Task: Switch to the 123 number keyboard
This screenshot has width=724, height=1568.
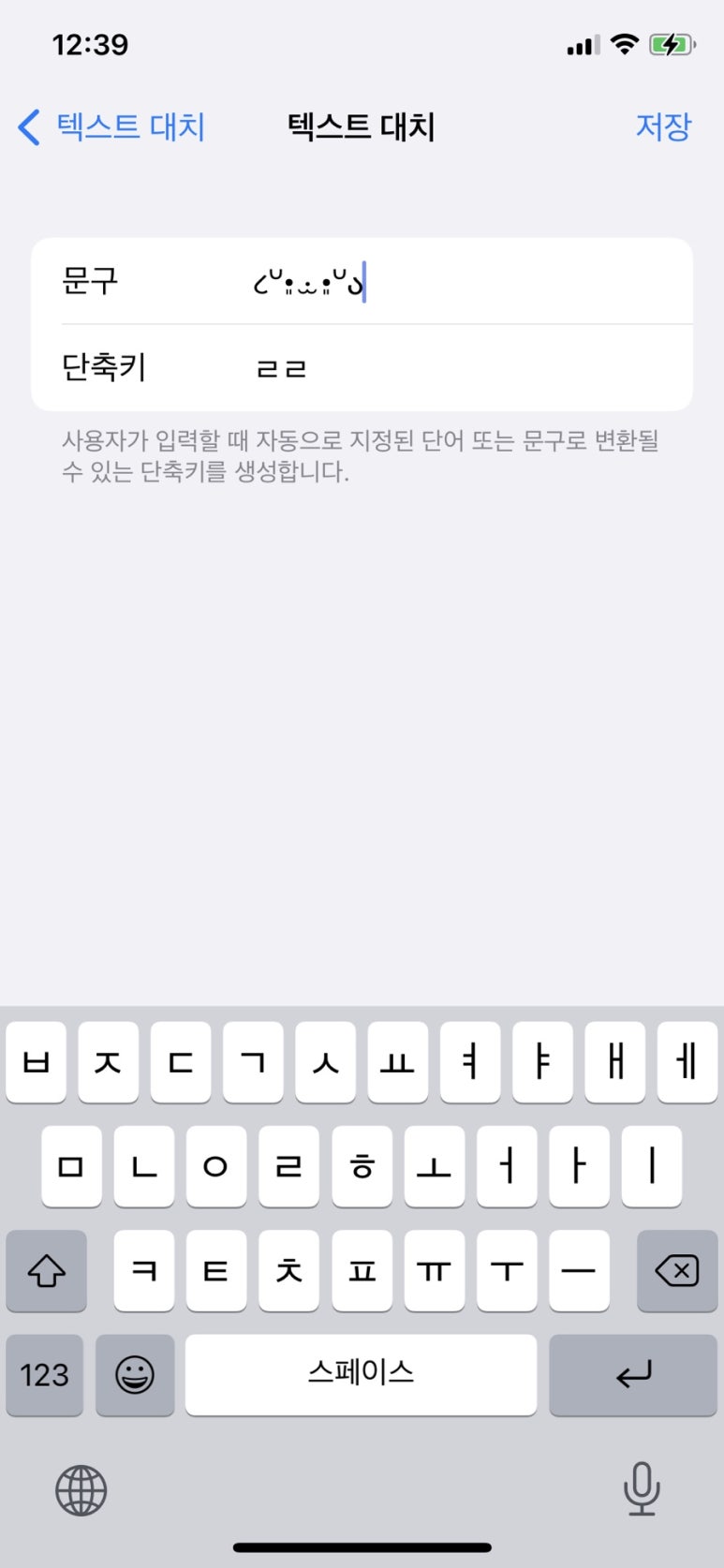Action: pos(44,1375)
